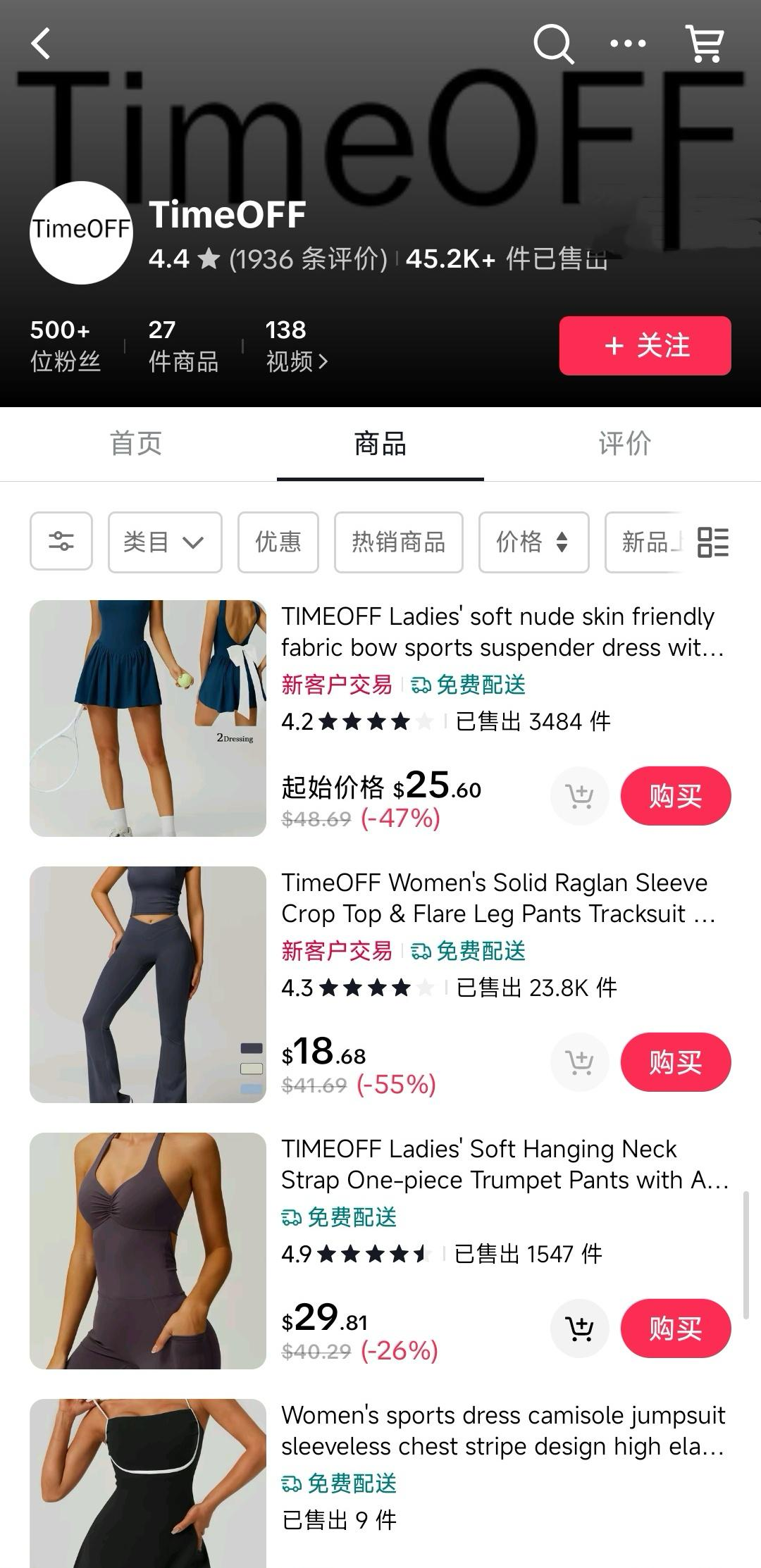Go back using the top-left arrow
The height and width of the screenshot is (1568, 761).
[x=42, y=44]
